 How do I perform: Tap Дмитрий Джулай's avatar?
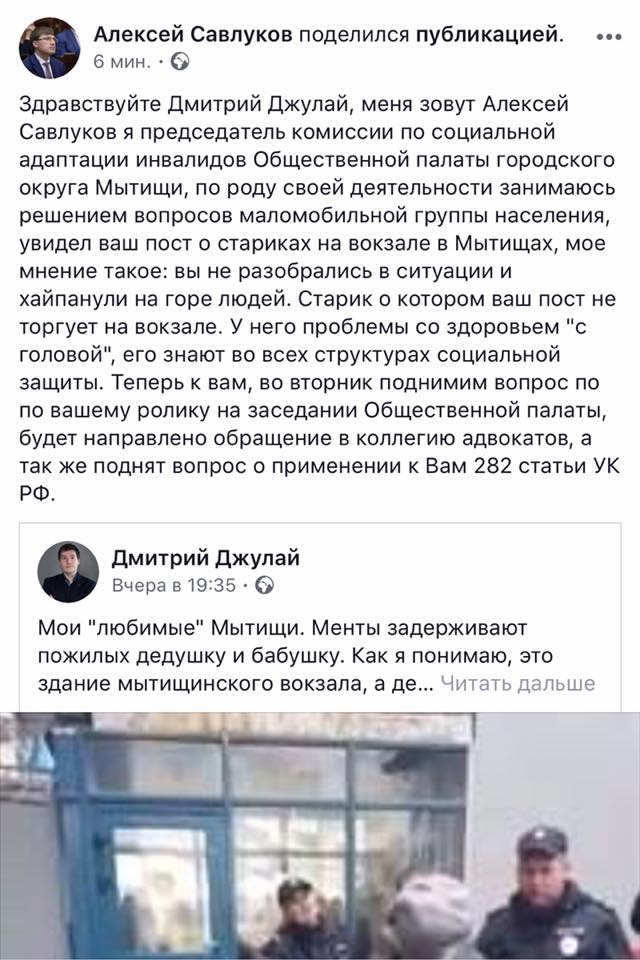click(68, 571)
